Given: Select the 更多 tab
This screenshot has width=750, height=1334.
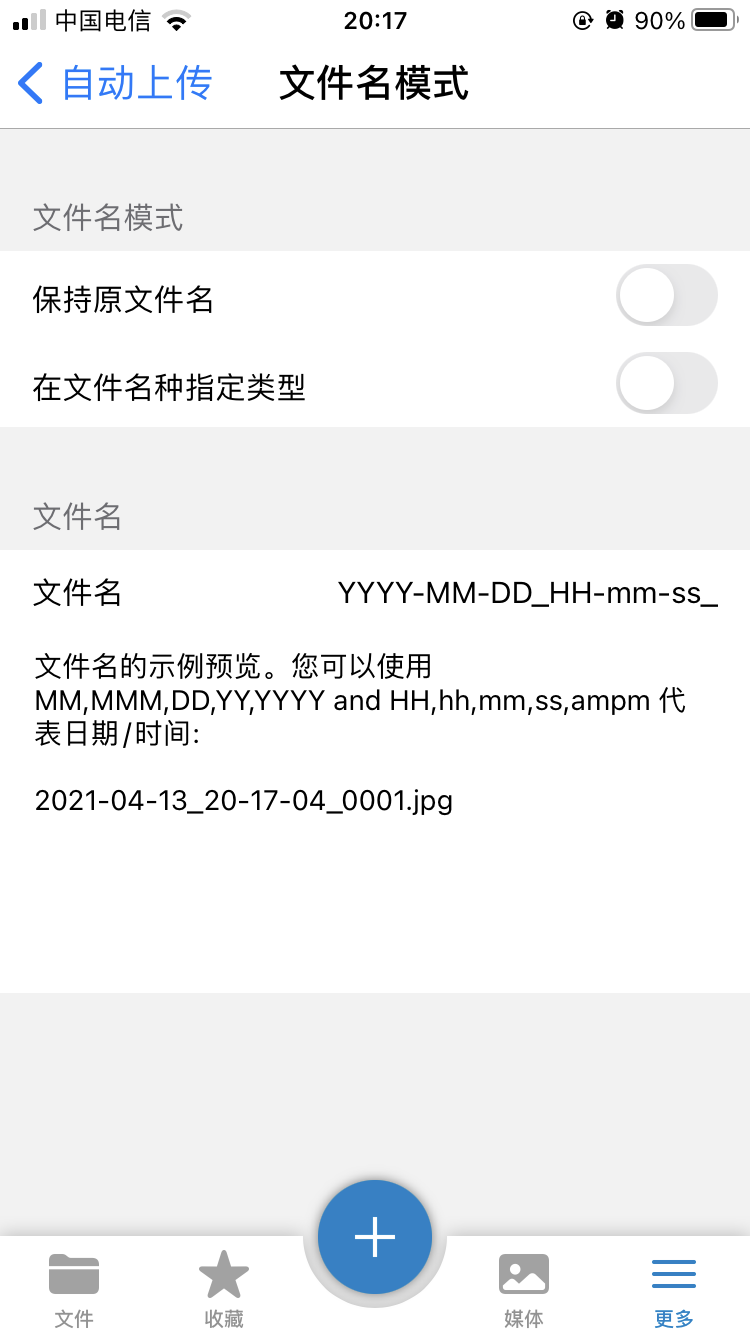Looking at the screenshot, I should click(x=674, y=1290).
